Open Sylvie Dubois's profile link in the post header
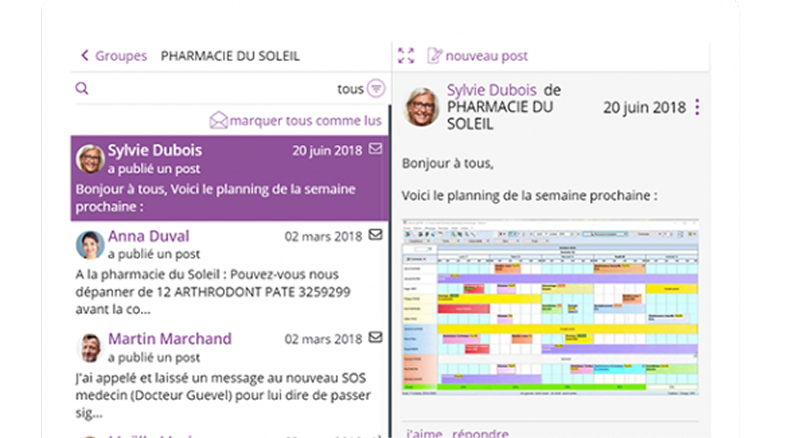The height and width of the screenshot is (438, 790). point(491,90)
